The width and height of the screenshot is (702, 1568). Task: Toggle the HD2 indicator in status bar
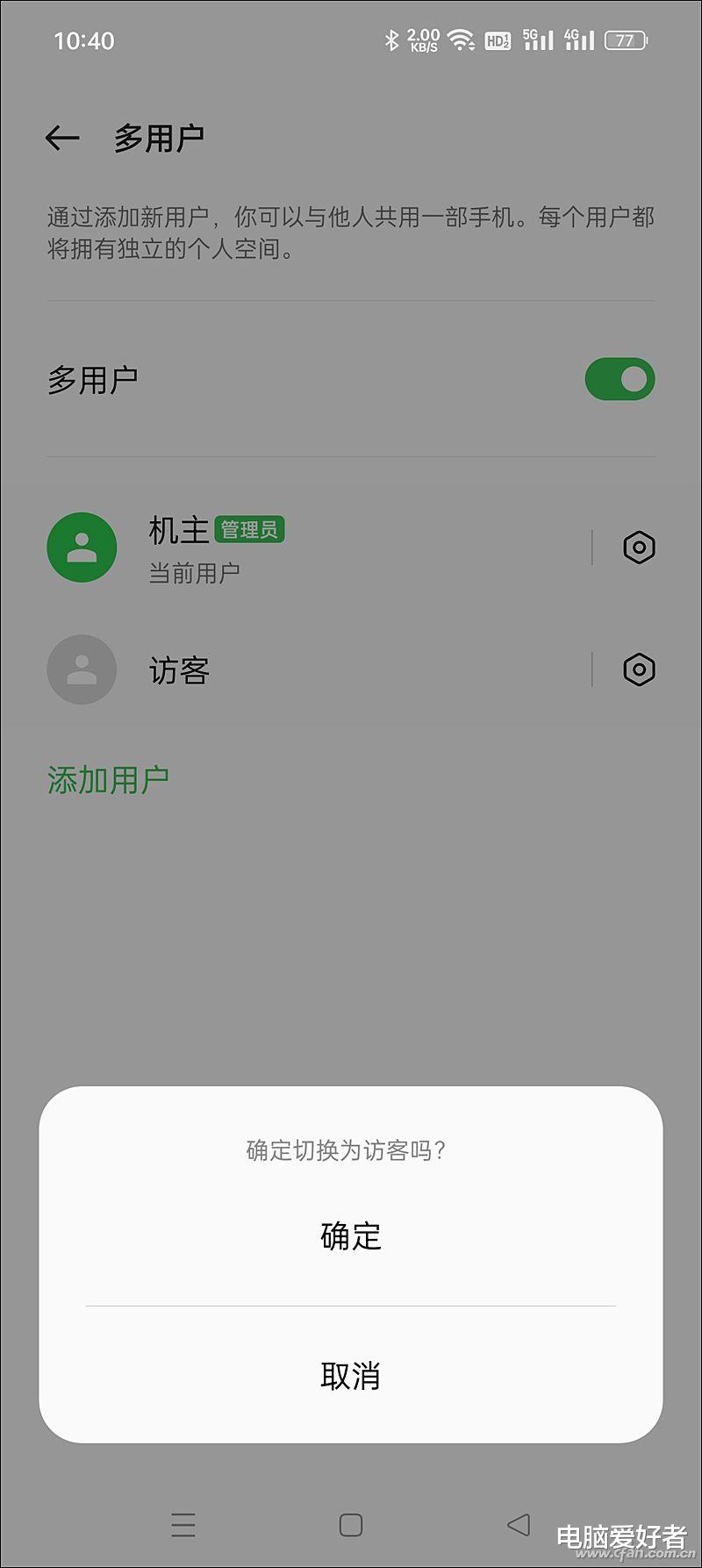497,40
